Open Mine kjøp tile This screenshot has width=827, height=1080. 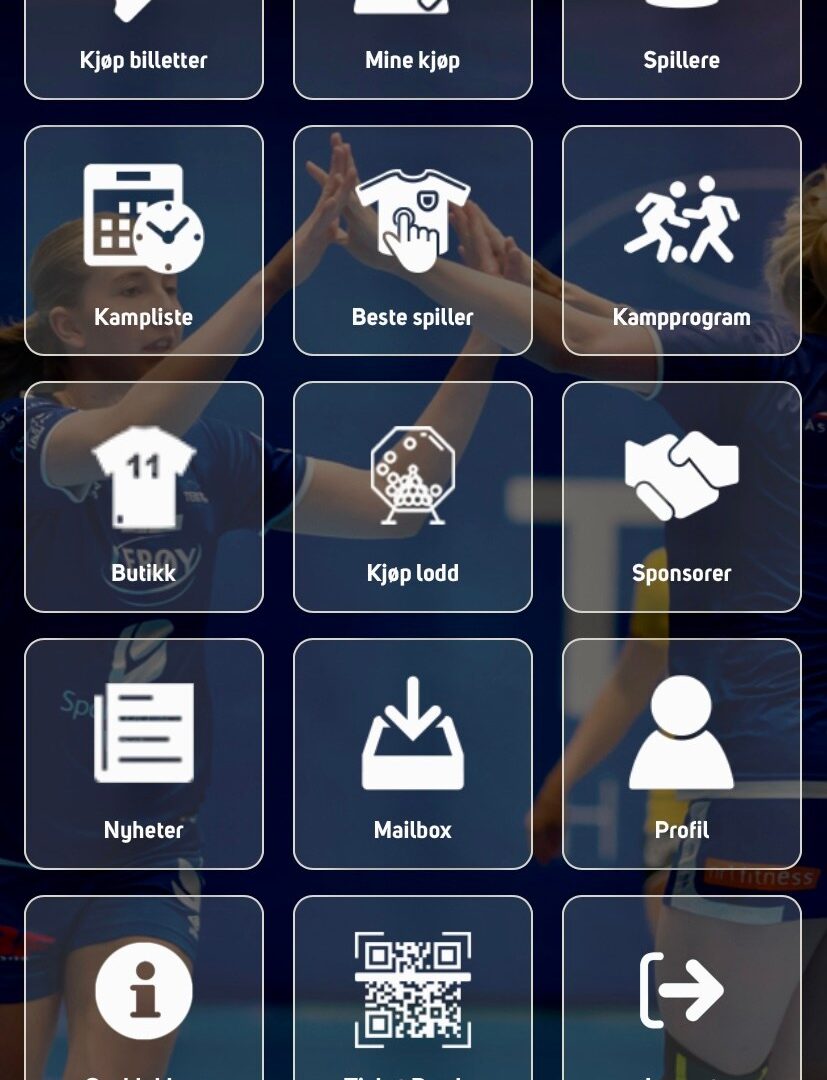pos(412,50)
